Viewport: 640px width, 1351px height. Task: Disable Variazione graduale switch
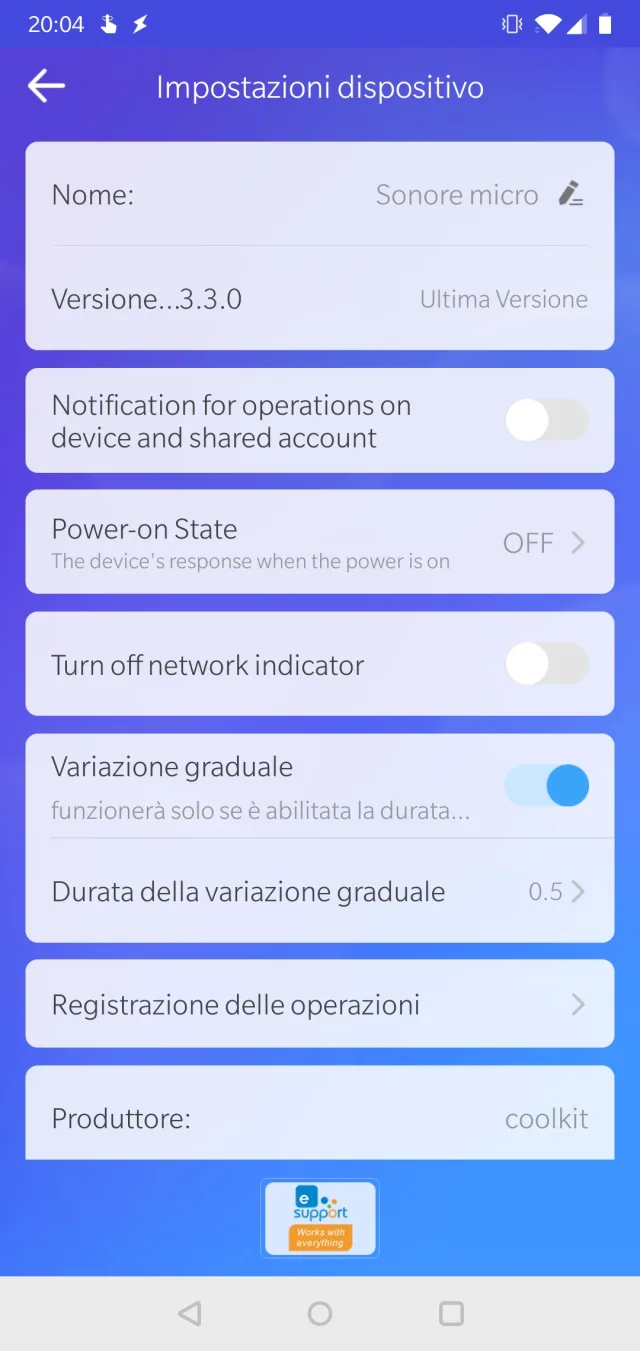[546, 785]
